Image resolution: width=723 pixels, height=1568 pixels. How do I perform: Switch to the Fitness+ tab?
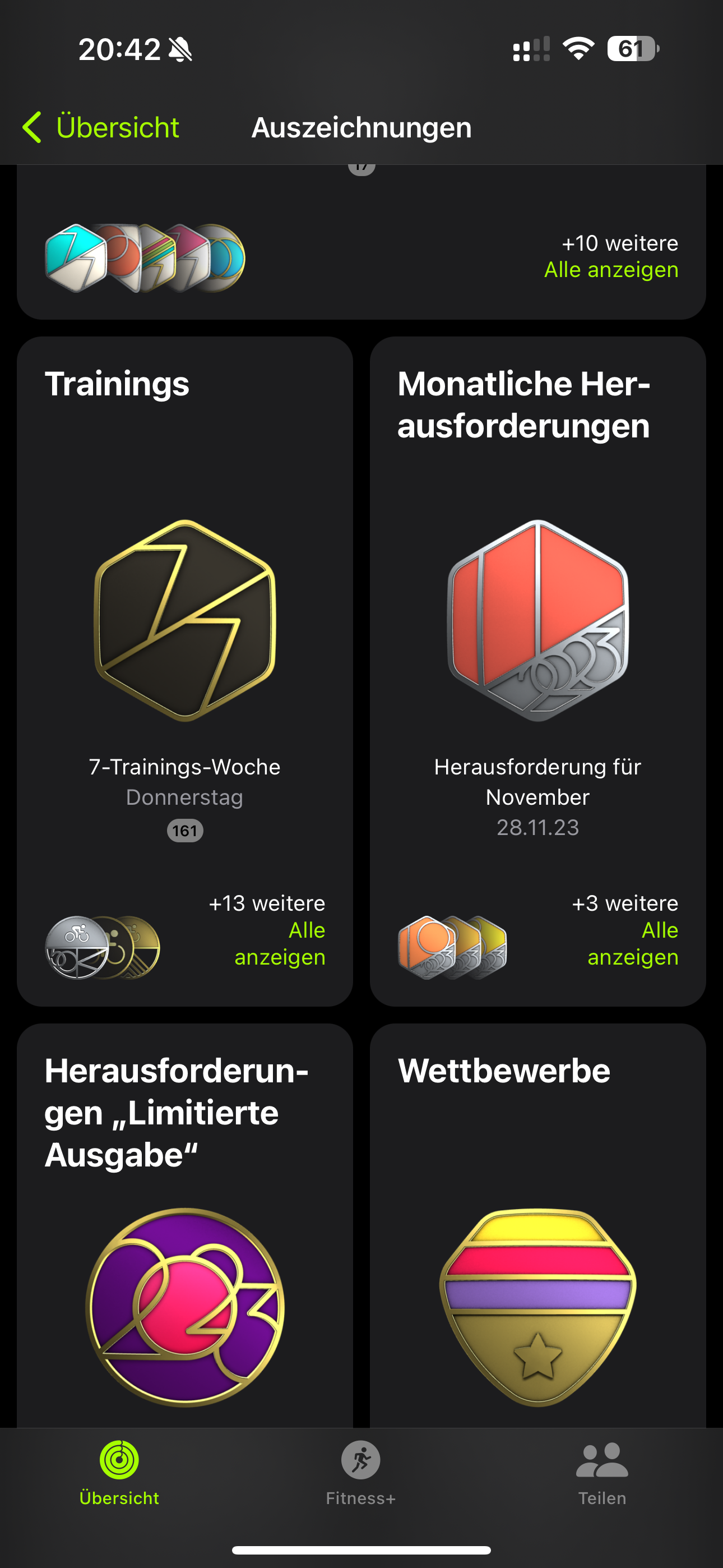(x=361, y=1472)
